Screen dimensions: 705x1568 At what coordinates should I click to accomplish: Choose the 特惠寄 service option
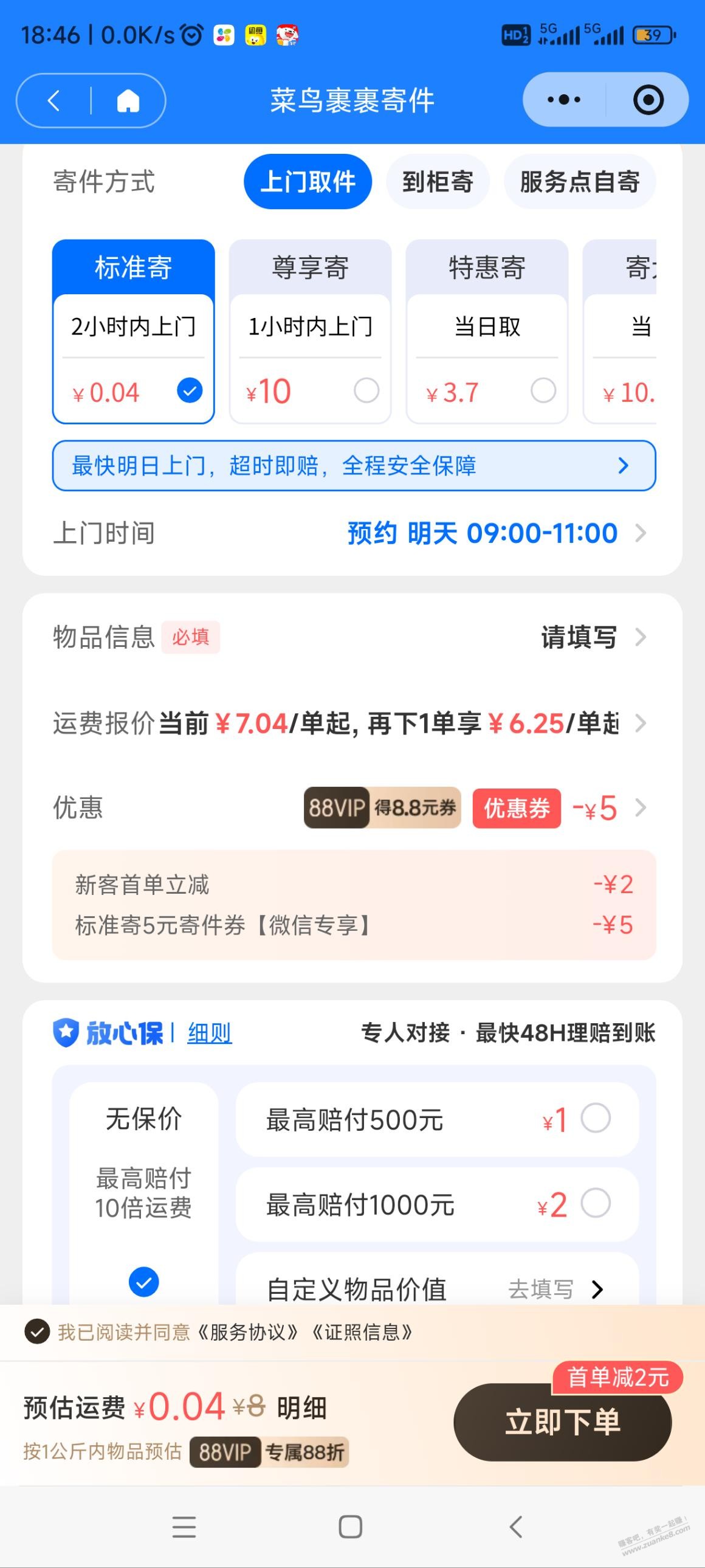click(x=487, y=331)
